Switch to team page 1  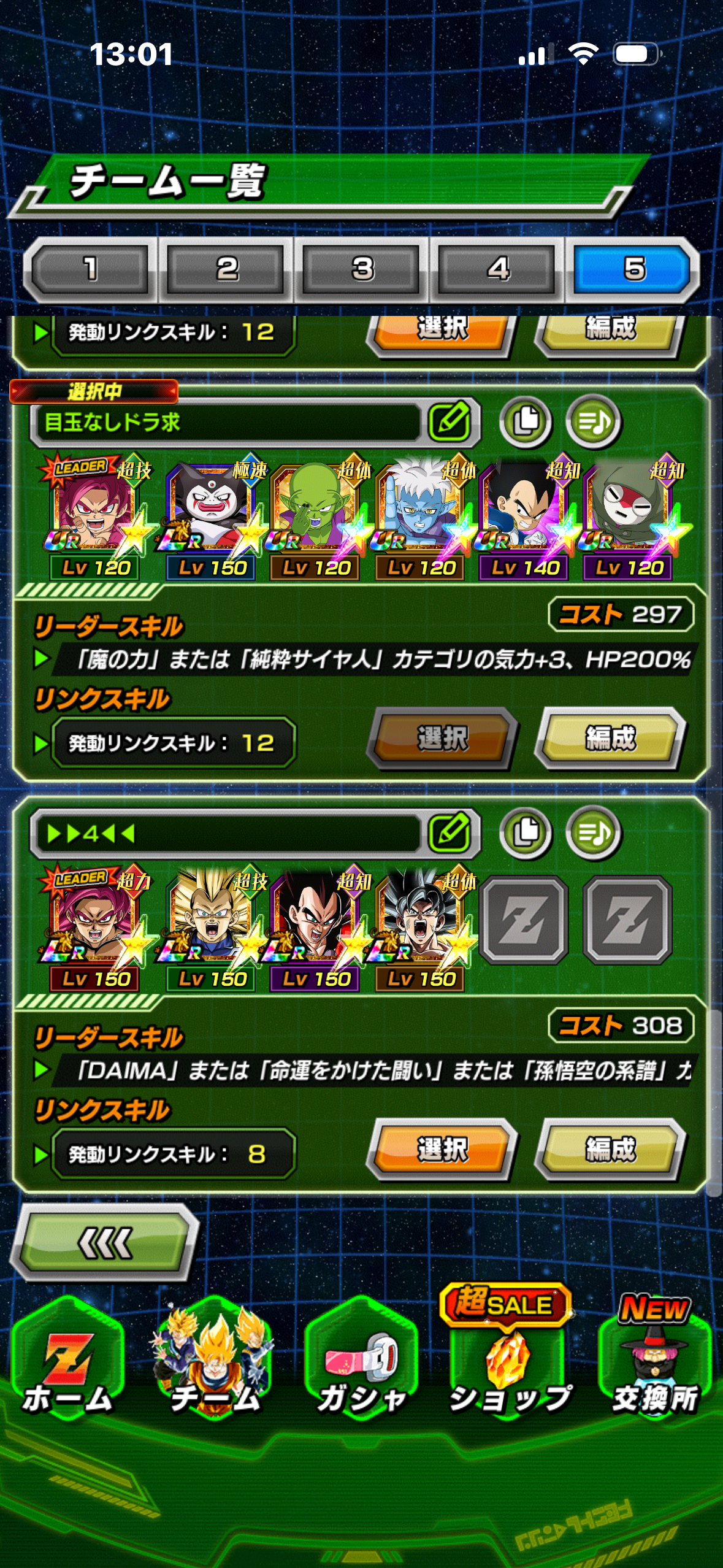tap(90, 269)
